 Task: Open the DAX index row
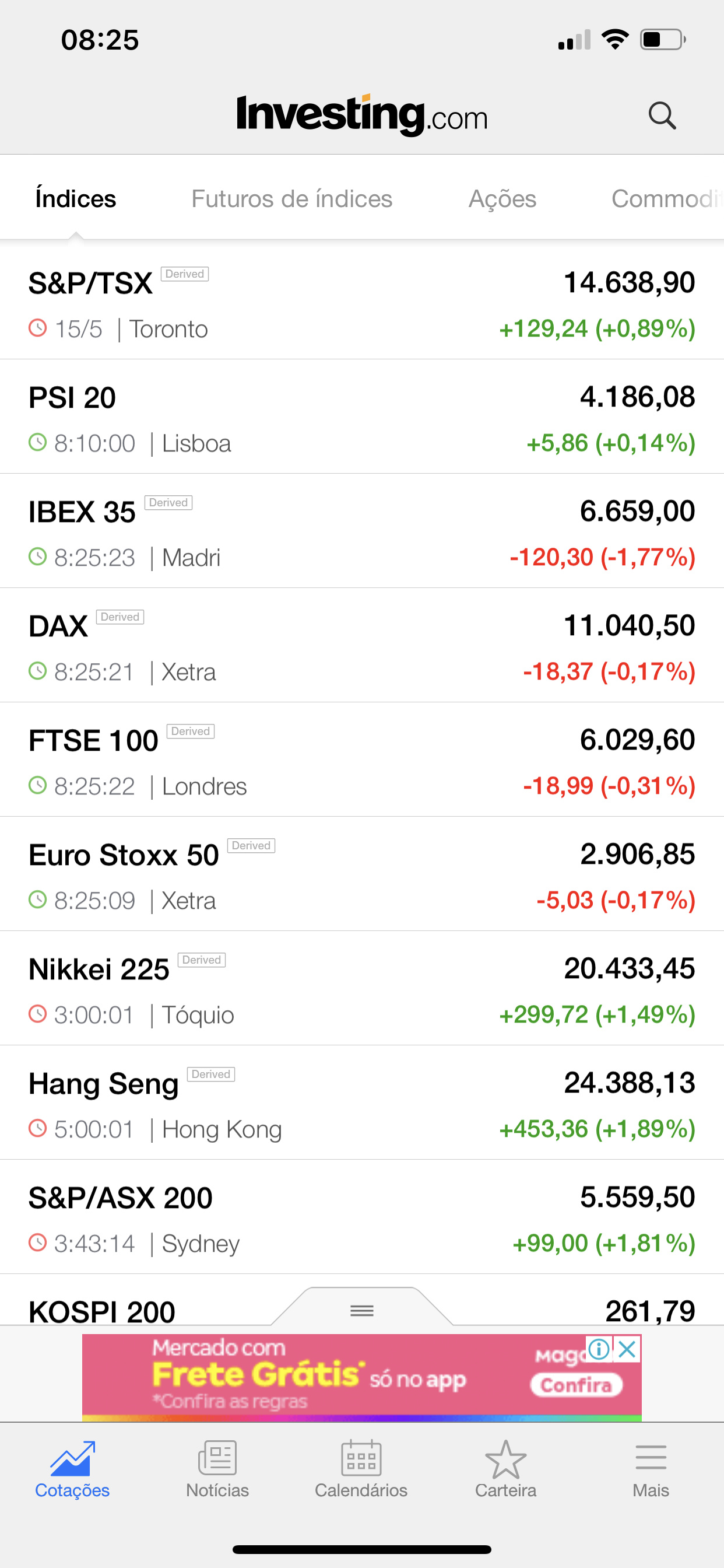click(x=362, y=645)
